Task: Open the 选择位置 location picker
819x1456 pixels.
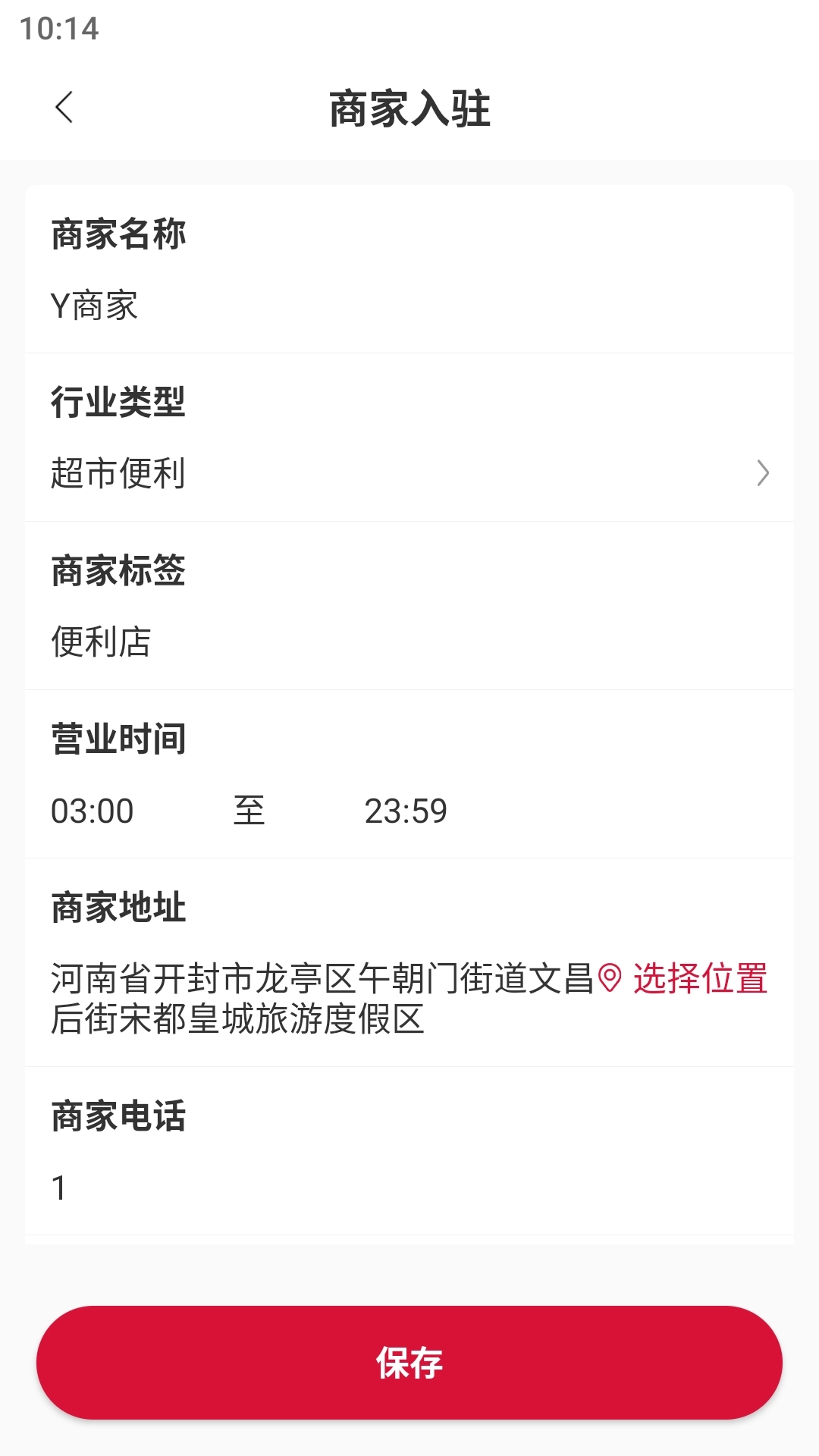Action: coord(698,980)
